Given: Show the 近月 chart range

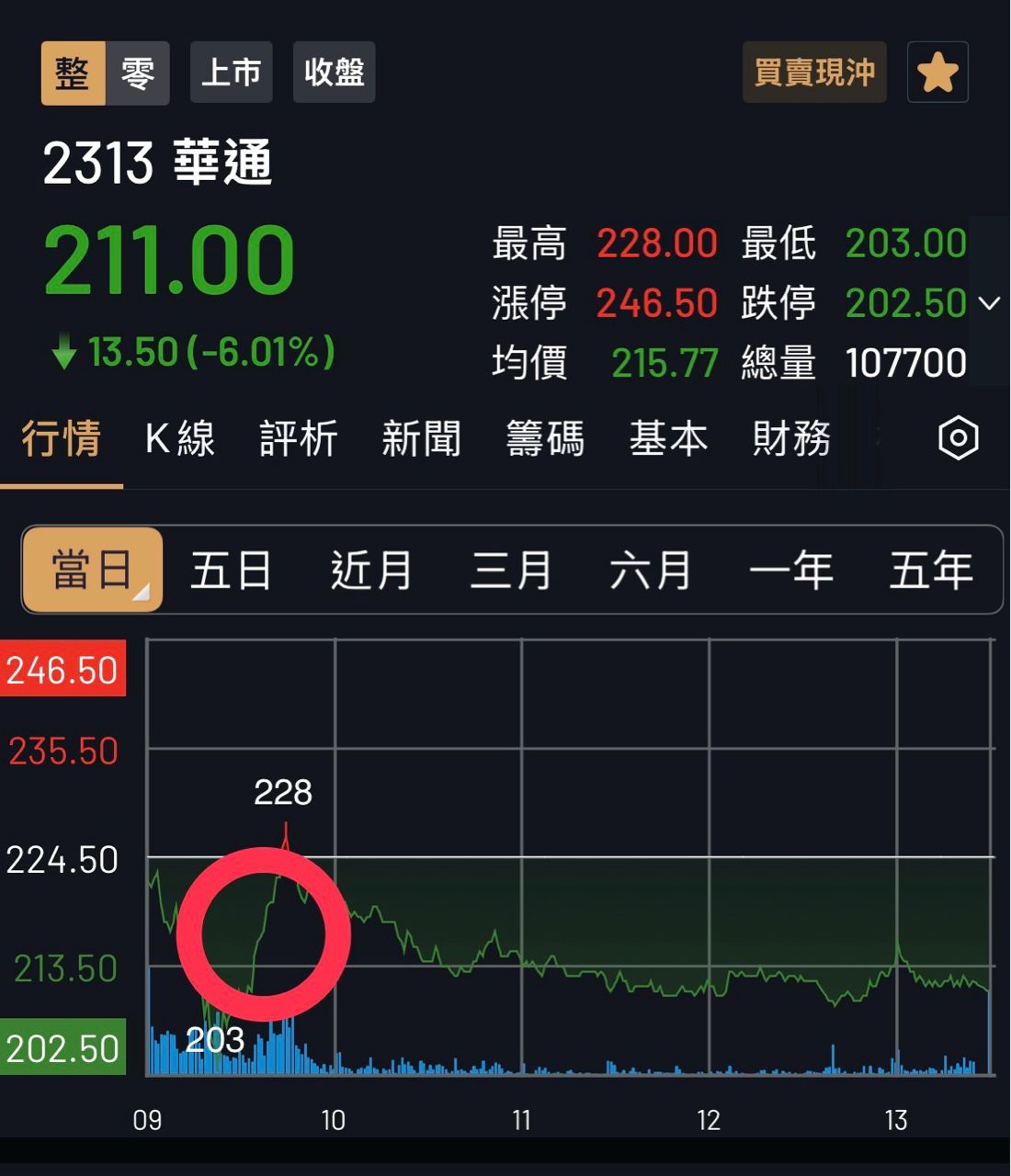Looking at the screenshot, I should [x=371, y=571].
